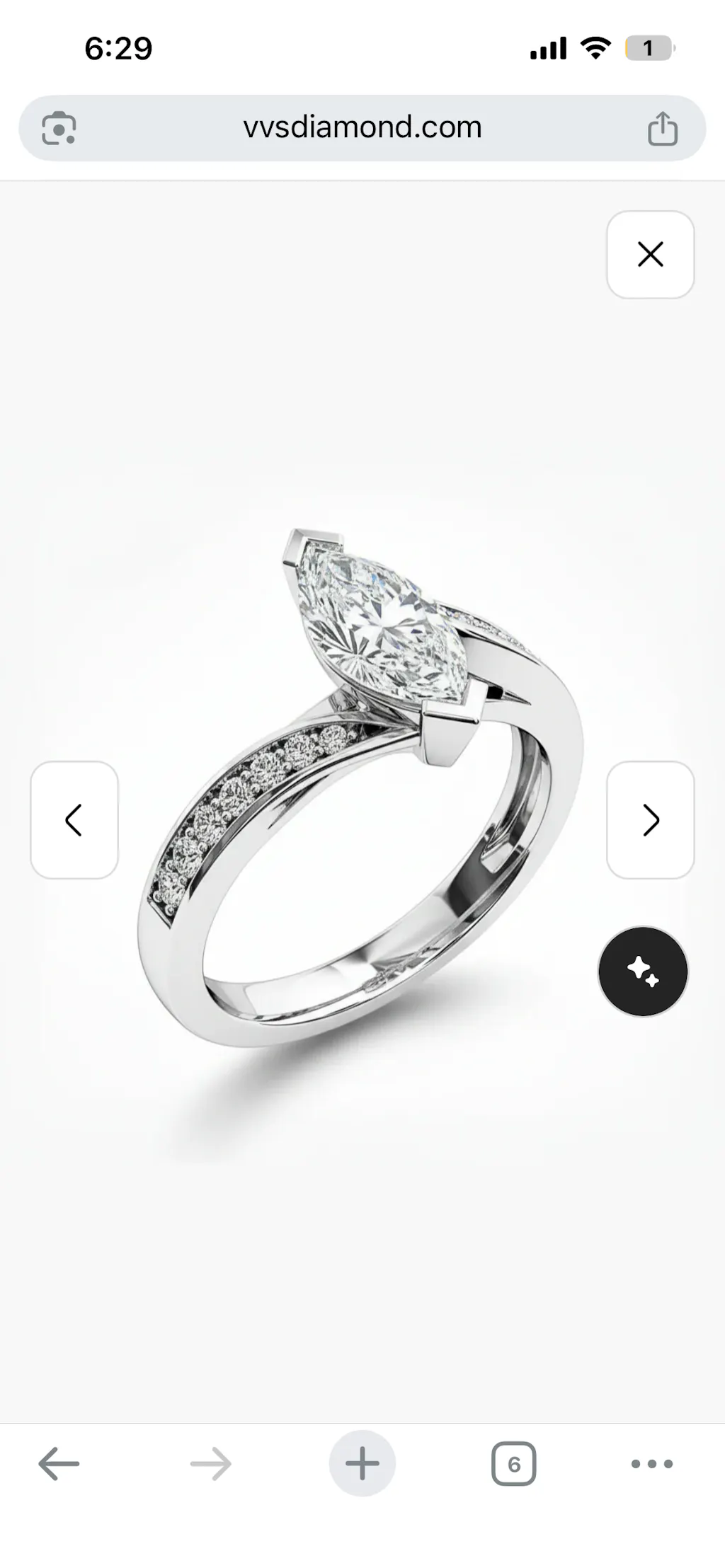The height and width of the screenshot is (1568, 725).
Task: Open the sparkle AI assistant button
Action: pyautogui.click(x=643, y=971)
